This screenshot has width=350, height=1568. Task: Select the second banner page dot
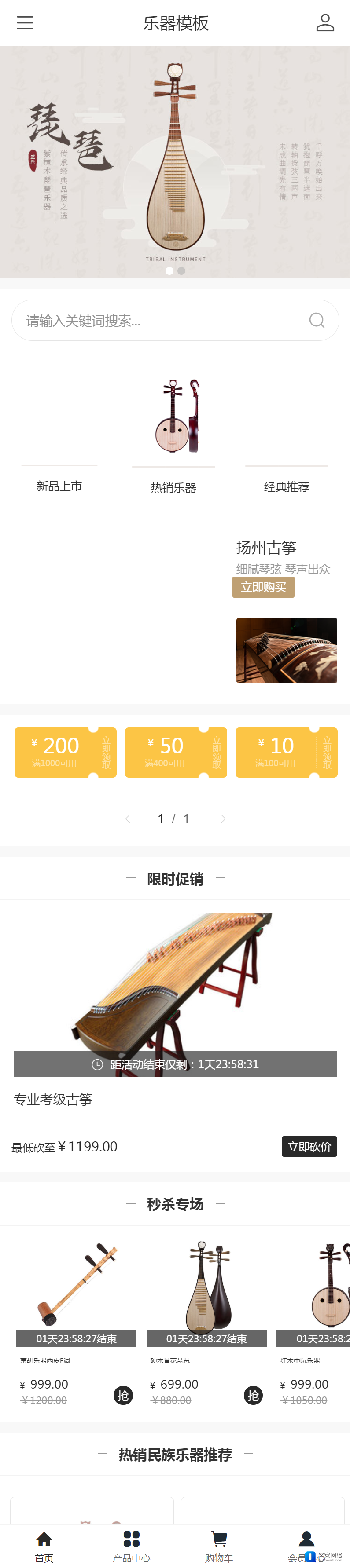tap(181, 271)
